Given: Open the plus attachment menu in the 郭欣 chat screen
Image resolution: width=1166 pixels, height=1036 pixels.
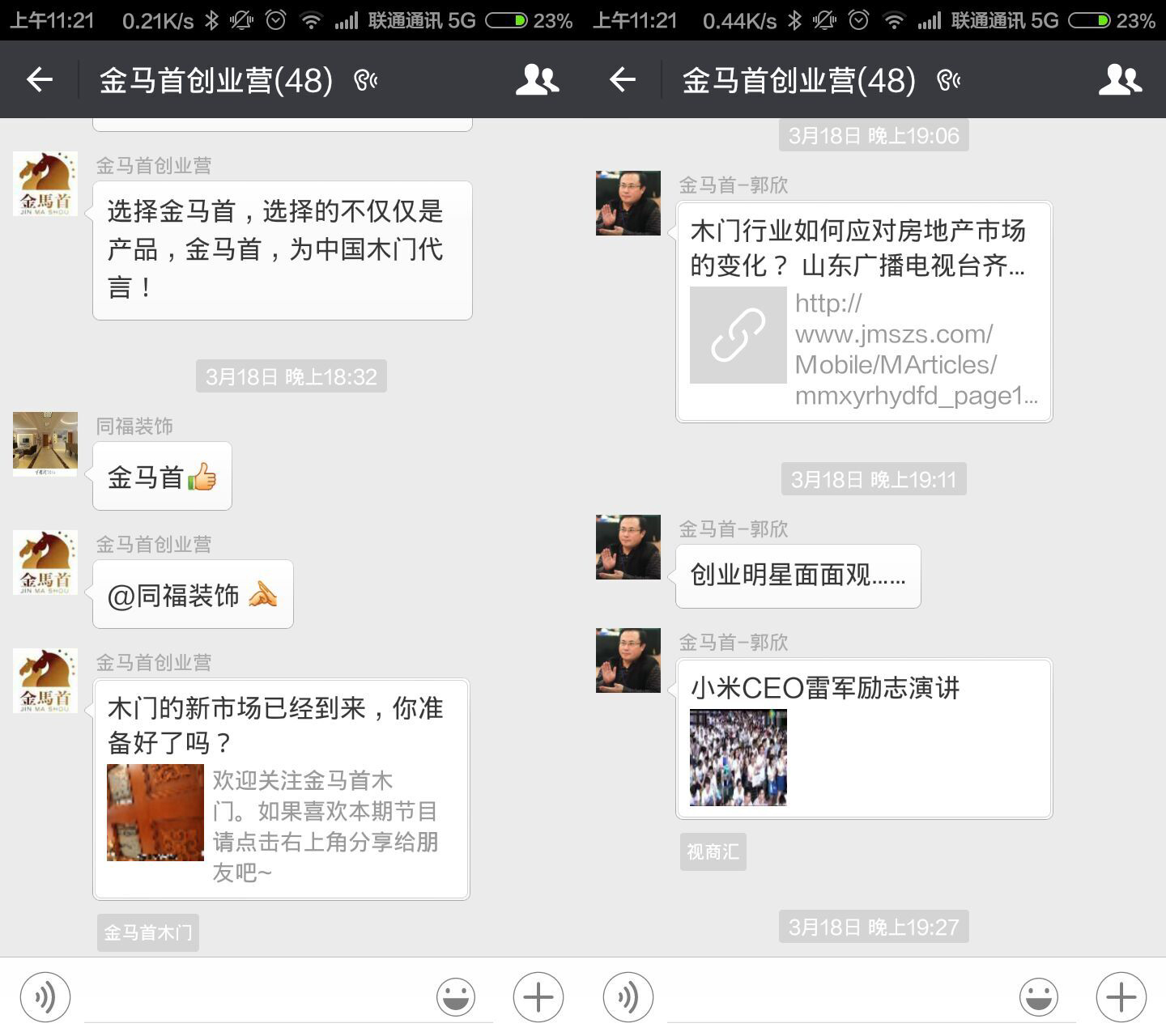Looking at the screenshot, I should click(1121, 997).
